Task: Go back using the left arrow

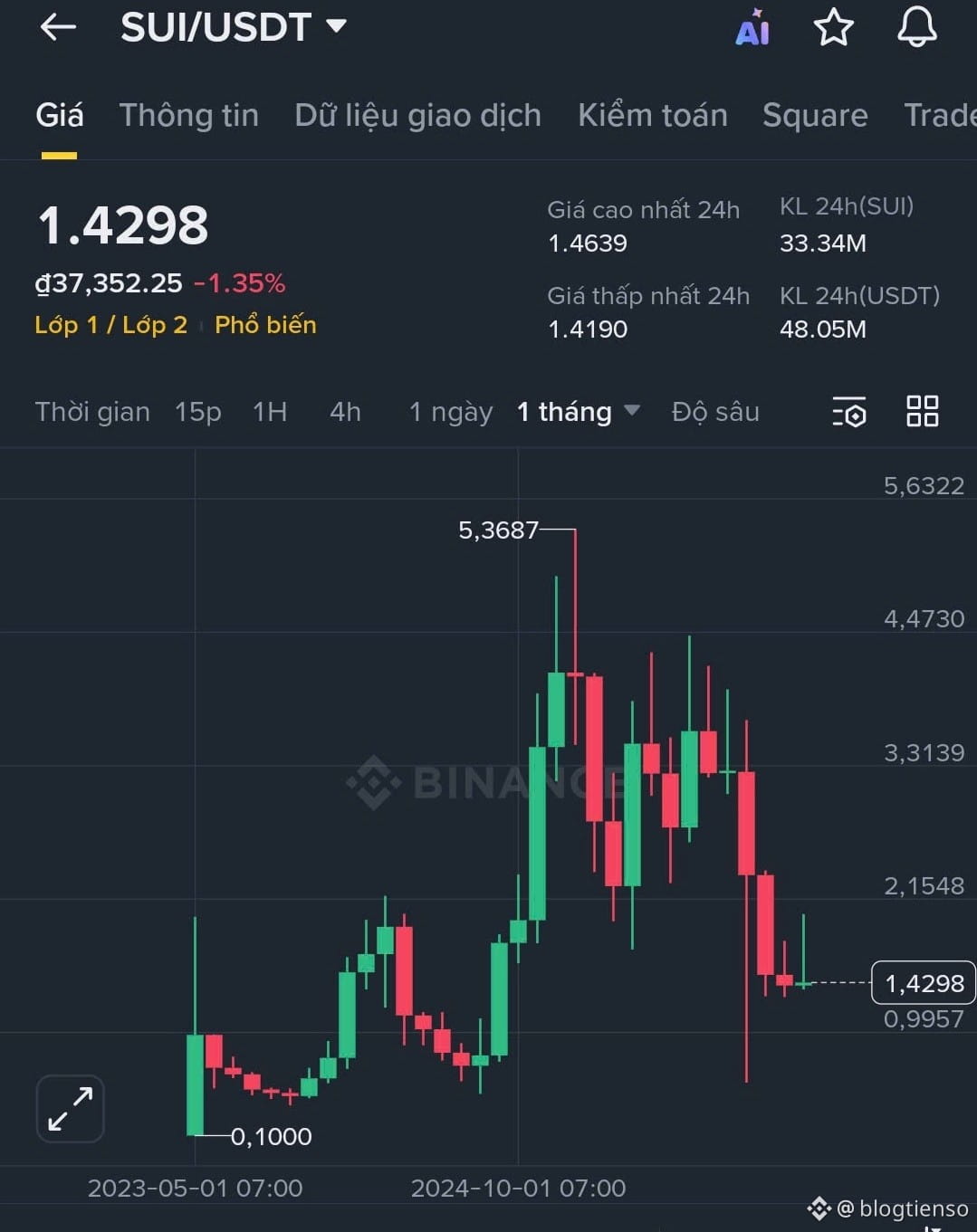Action: (57, 27)
